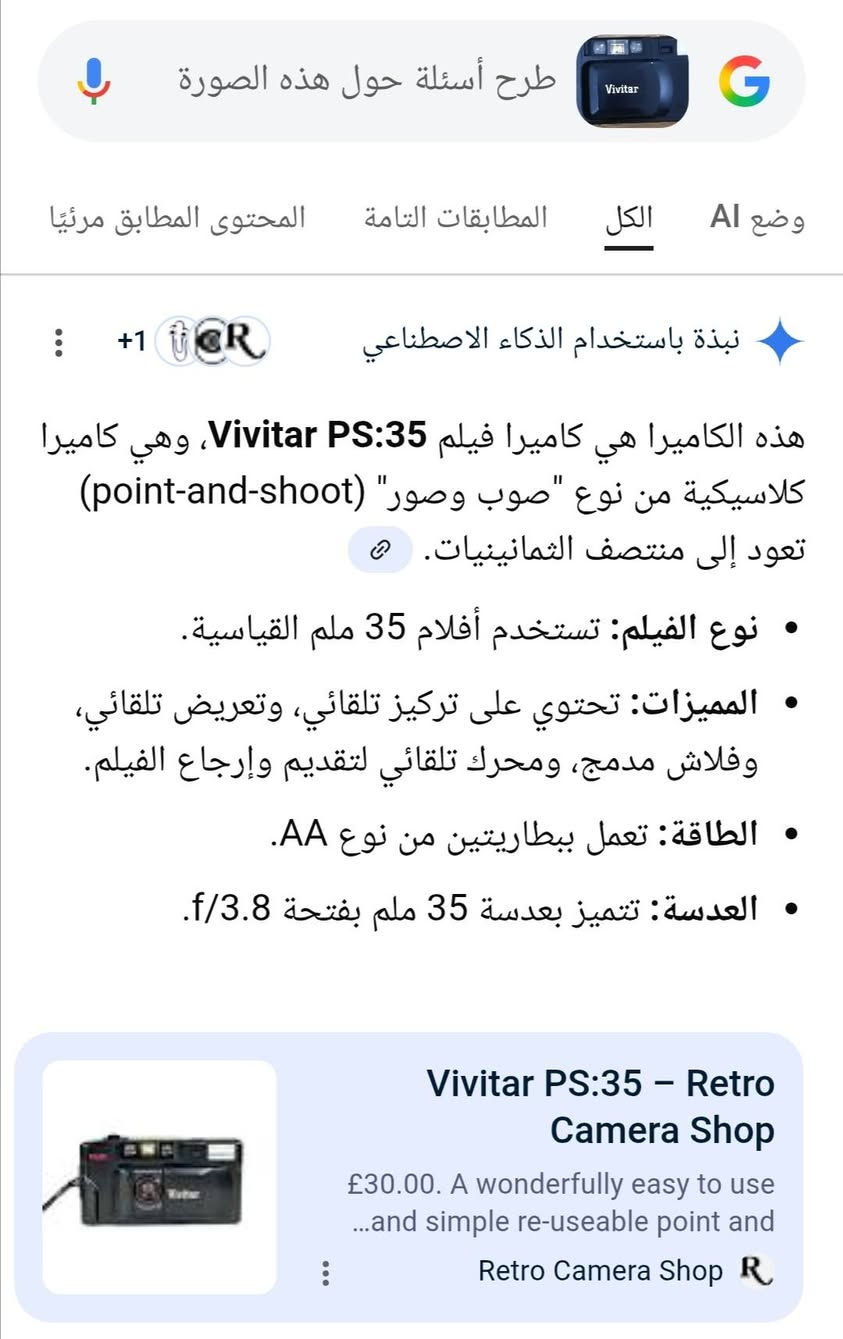Tap the link chip after the overview paragraph
The image size is (843, 1339).
380,550
